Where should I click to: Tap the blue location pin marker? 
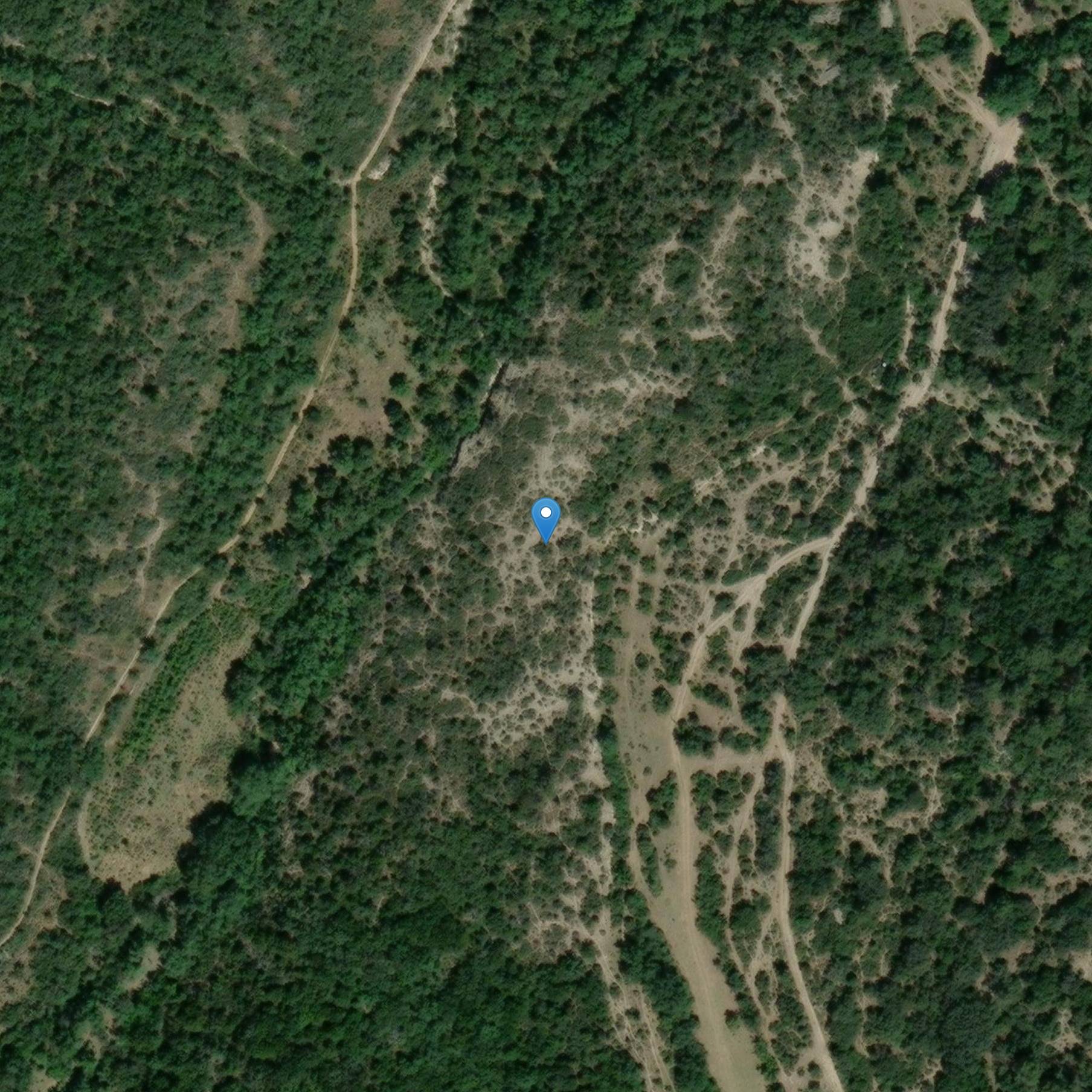click(x=545, y=518)
